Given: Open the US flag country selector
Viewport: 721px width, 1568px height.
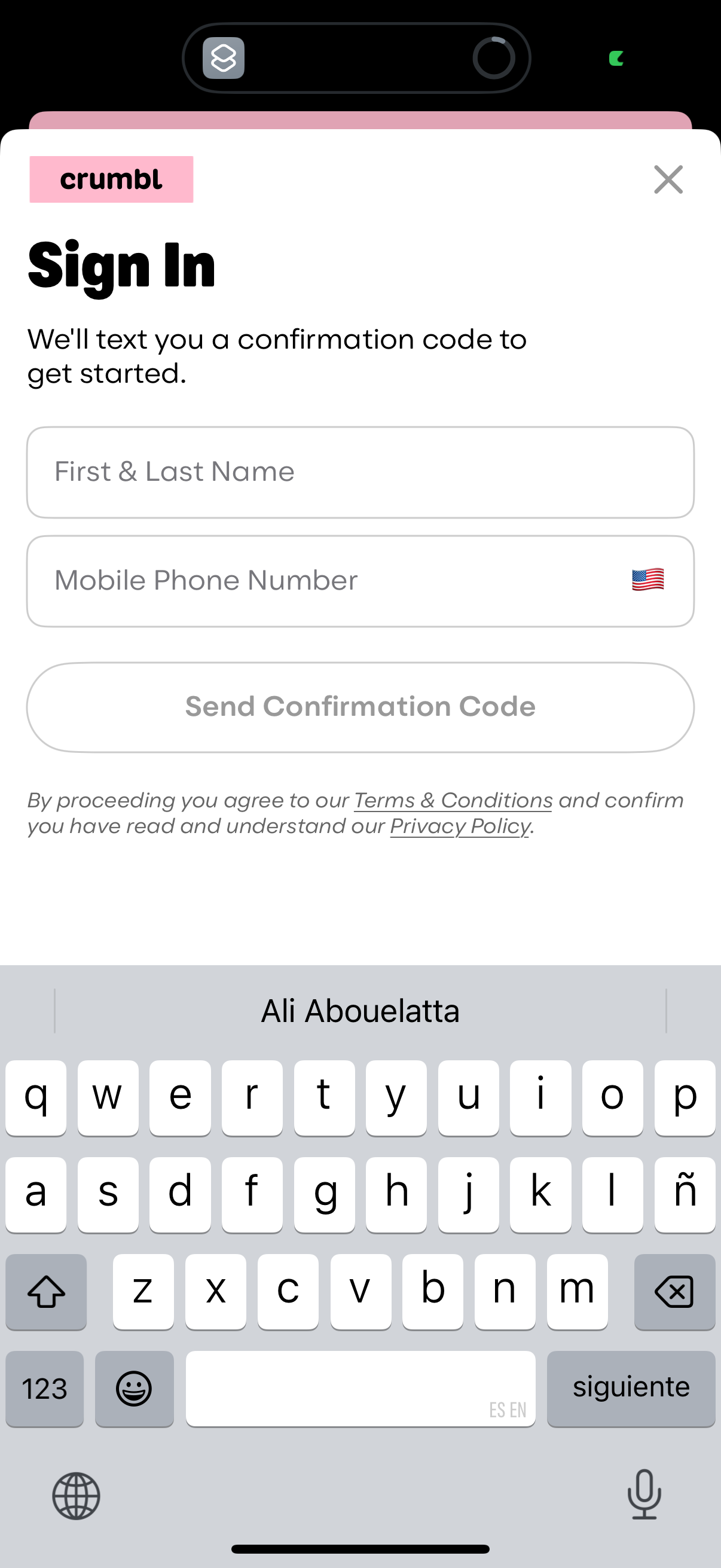Looking at the screenshot, I should [x=648, y=580].
